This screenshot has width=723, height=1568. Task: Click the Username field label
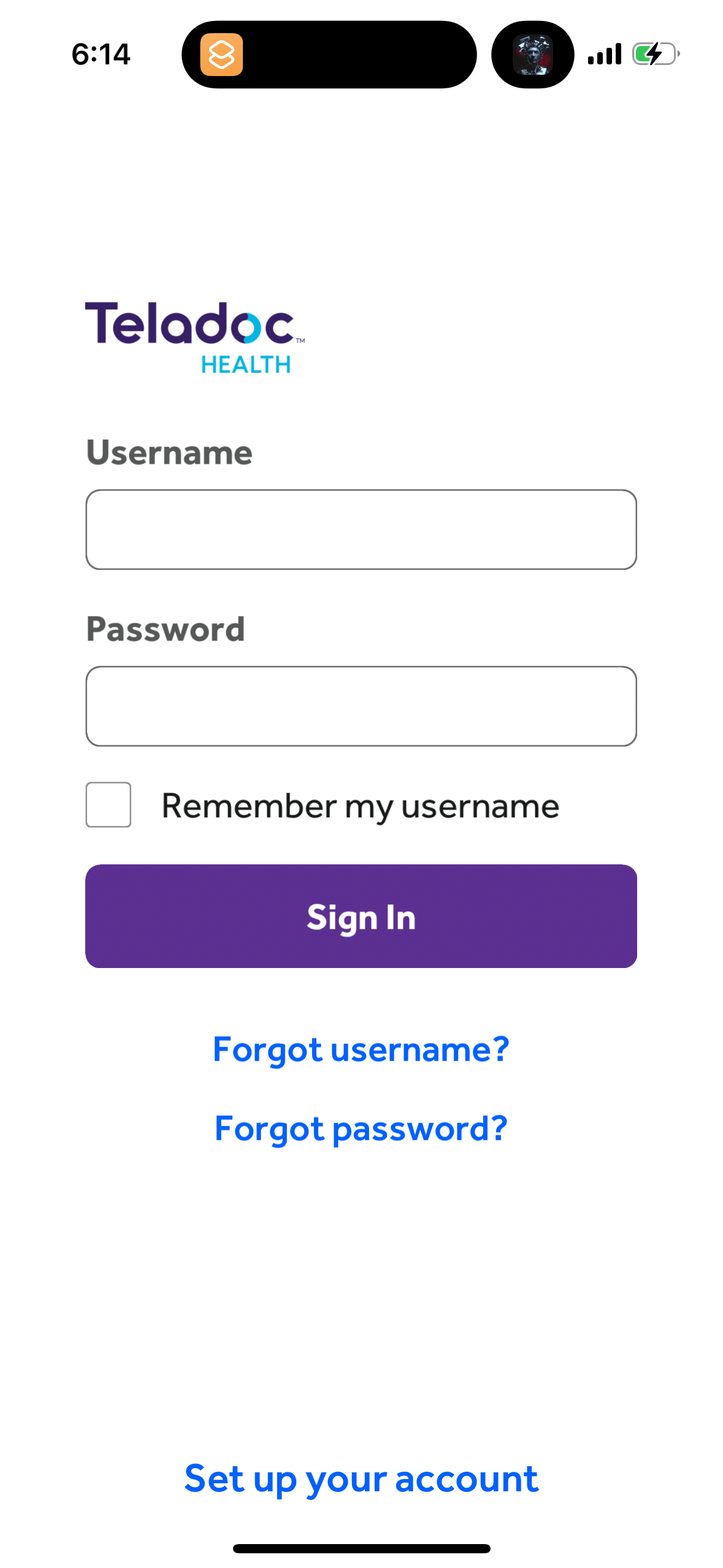point(169,452)
